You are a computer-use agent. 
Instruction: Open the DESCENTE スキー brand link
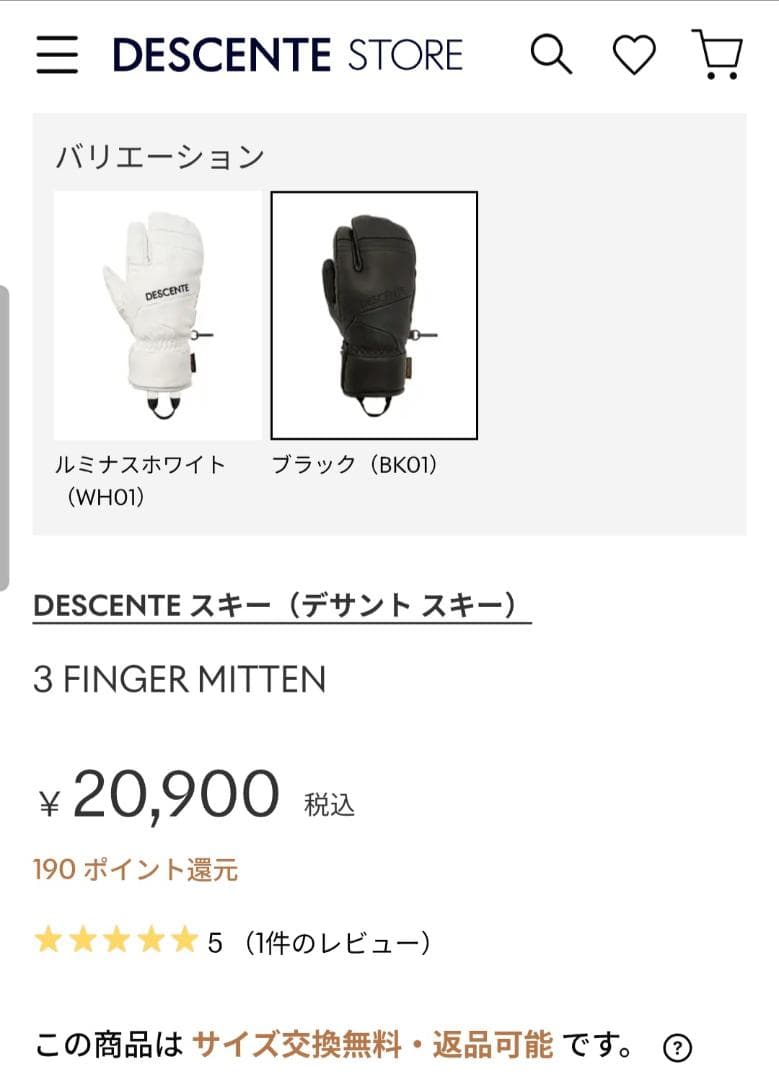point(281,605)
